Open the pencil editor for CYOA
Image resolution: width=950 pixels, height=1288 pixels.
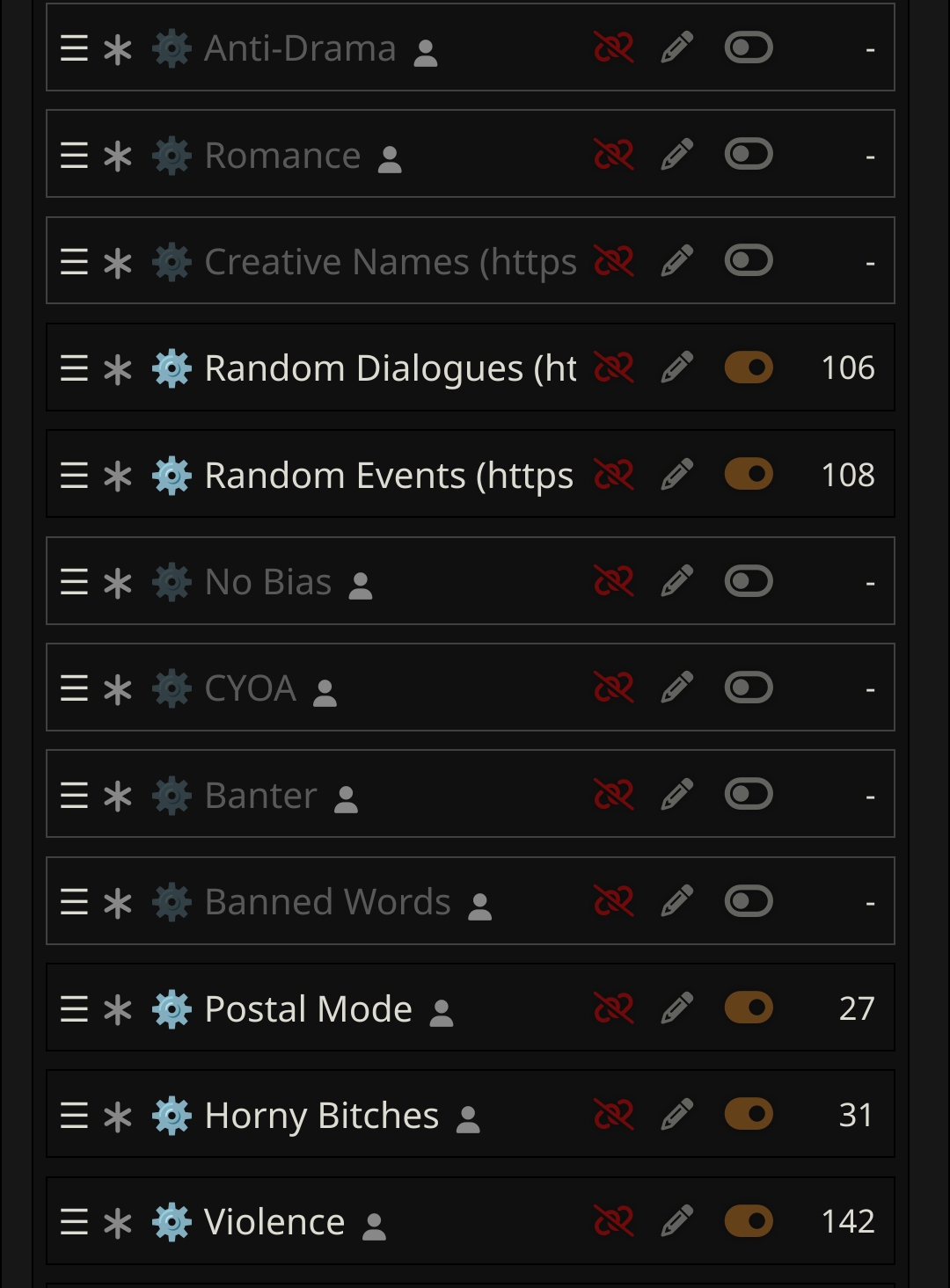point(676,688)
